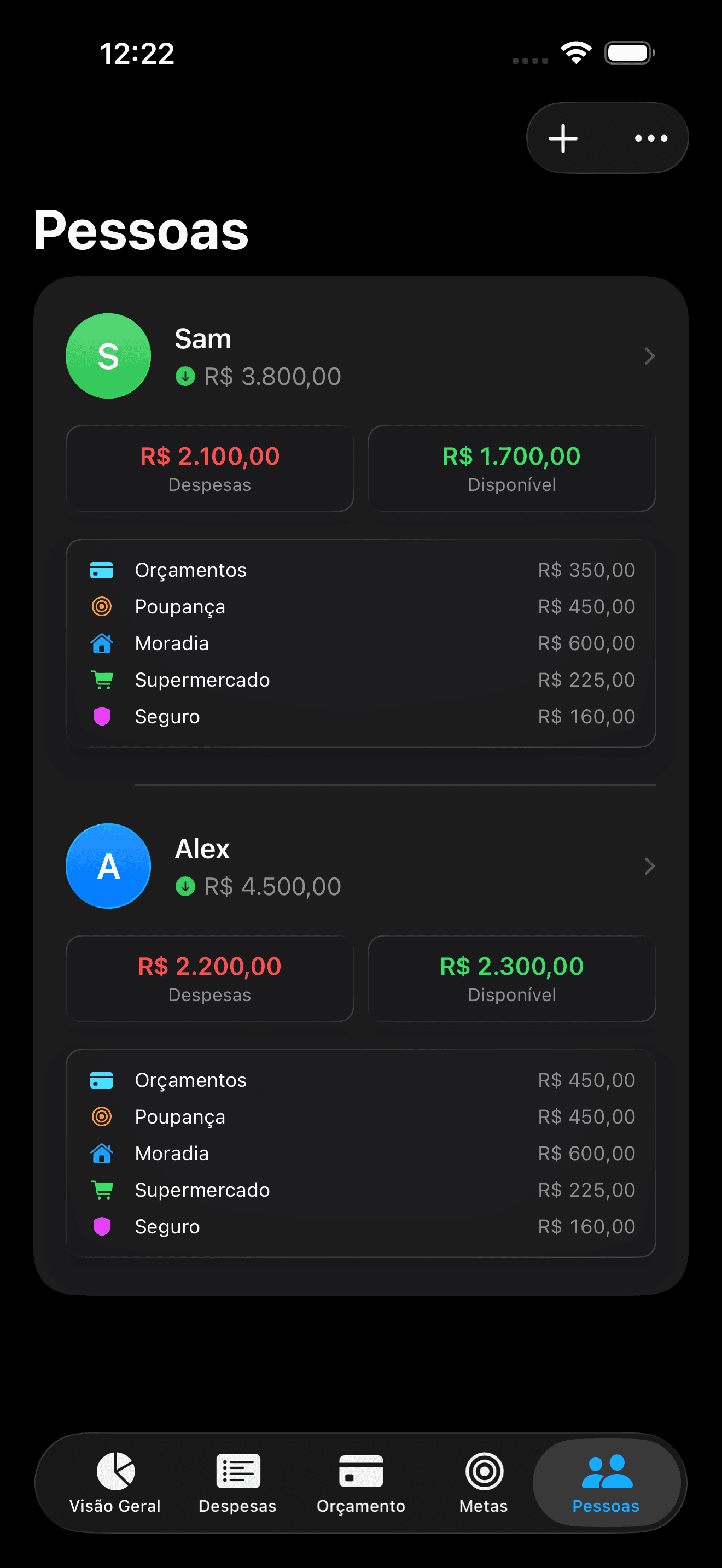This screenshot has width=722, height=1568.
Task: Switch to the Despesas tab
Action: pos(238,1485)
